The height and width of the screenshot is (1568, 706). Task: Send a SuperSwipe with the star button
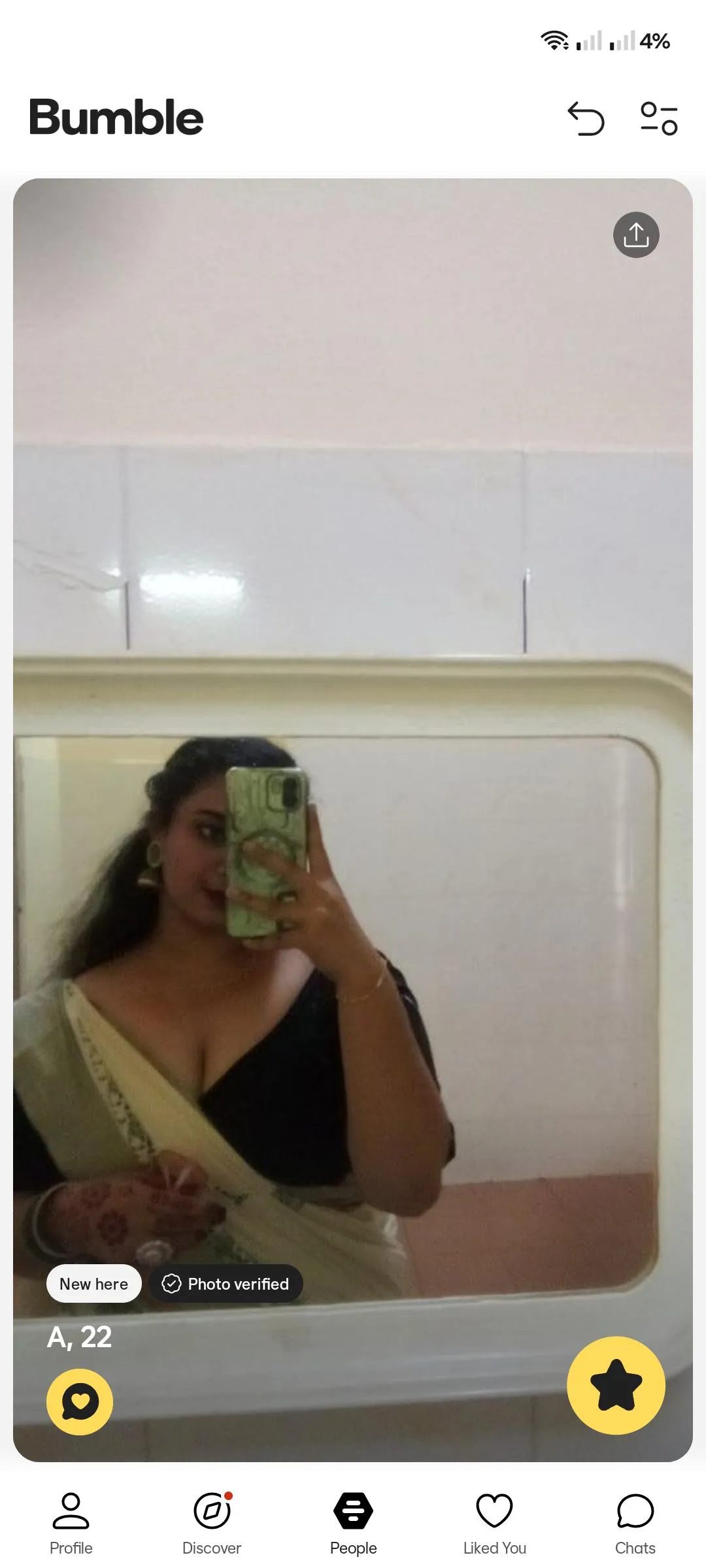coord(616,1385)
